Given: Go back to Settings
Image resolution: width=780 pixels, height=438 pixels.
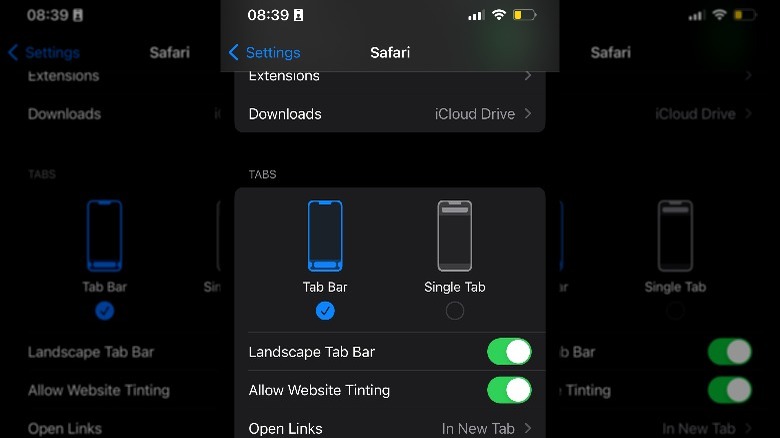Looking at the screenshot, I should pos(264,53).
